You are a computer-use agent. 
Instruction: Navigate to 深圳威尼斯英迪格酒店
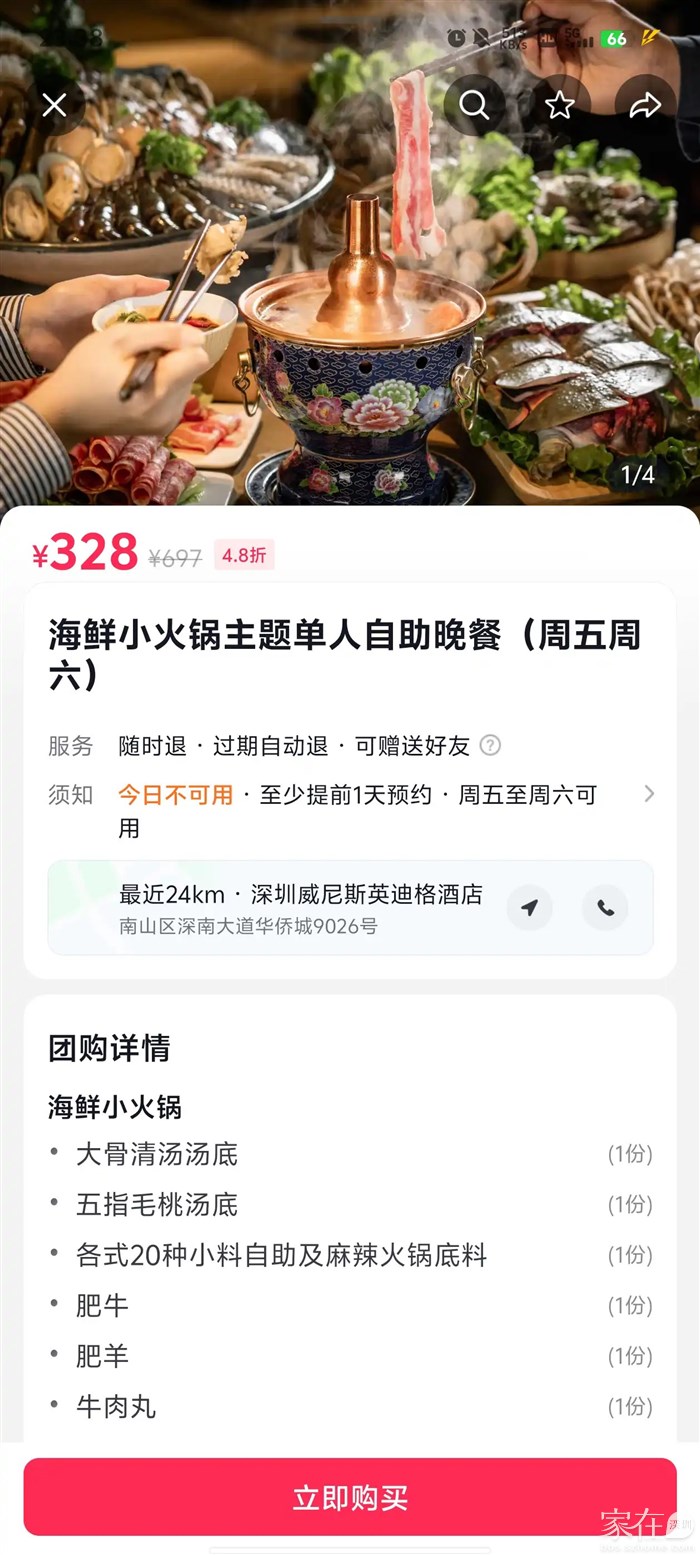tap(529, 907)
